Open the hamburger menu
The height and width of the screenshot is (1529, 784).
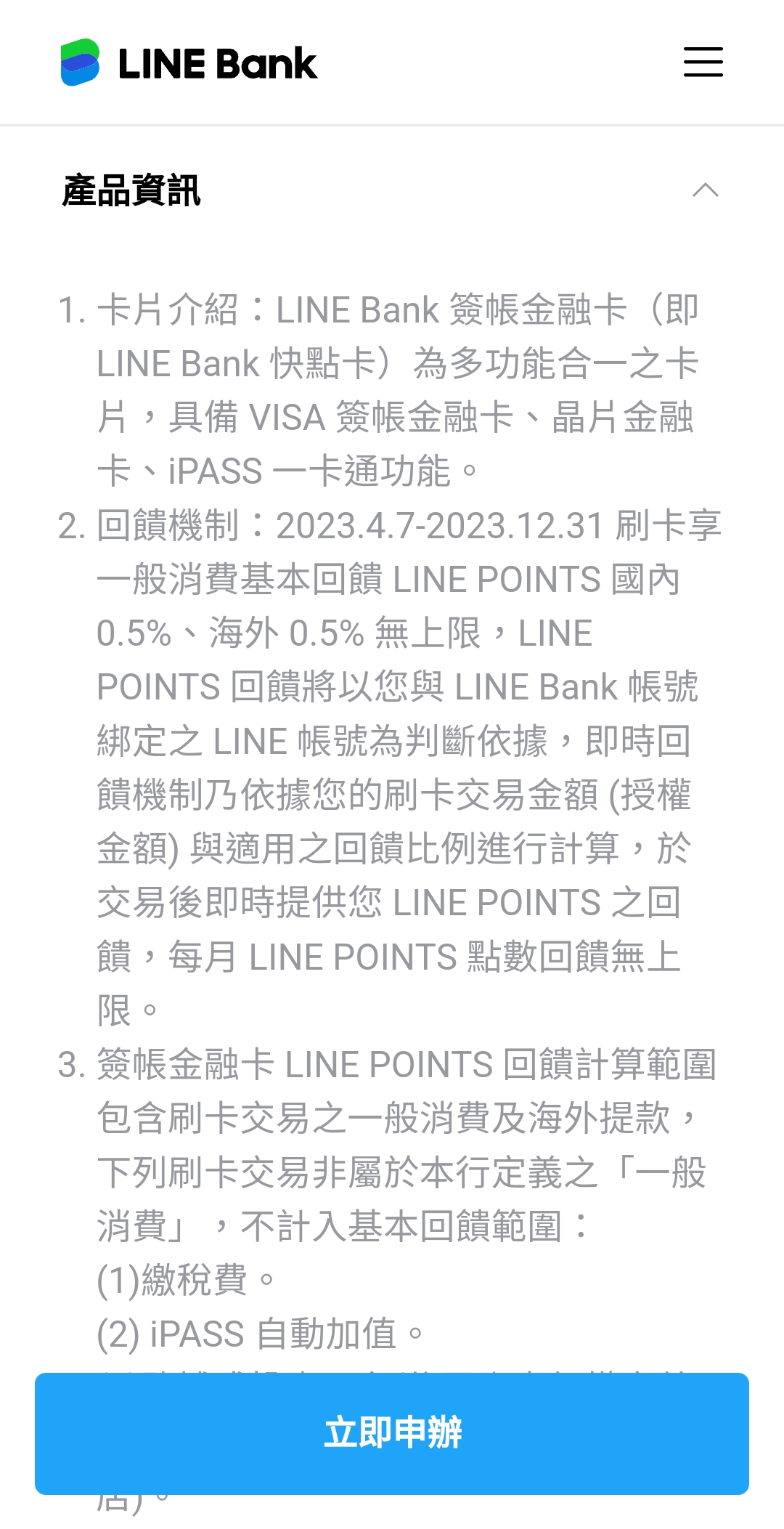click(x=703, y=62)
